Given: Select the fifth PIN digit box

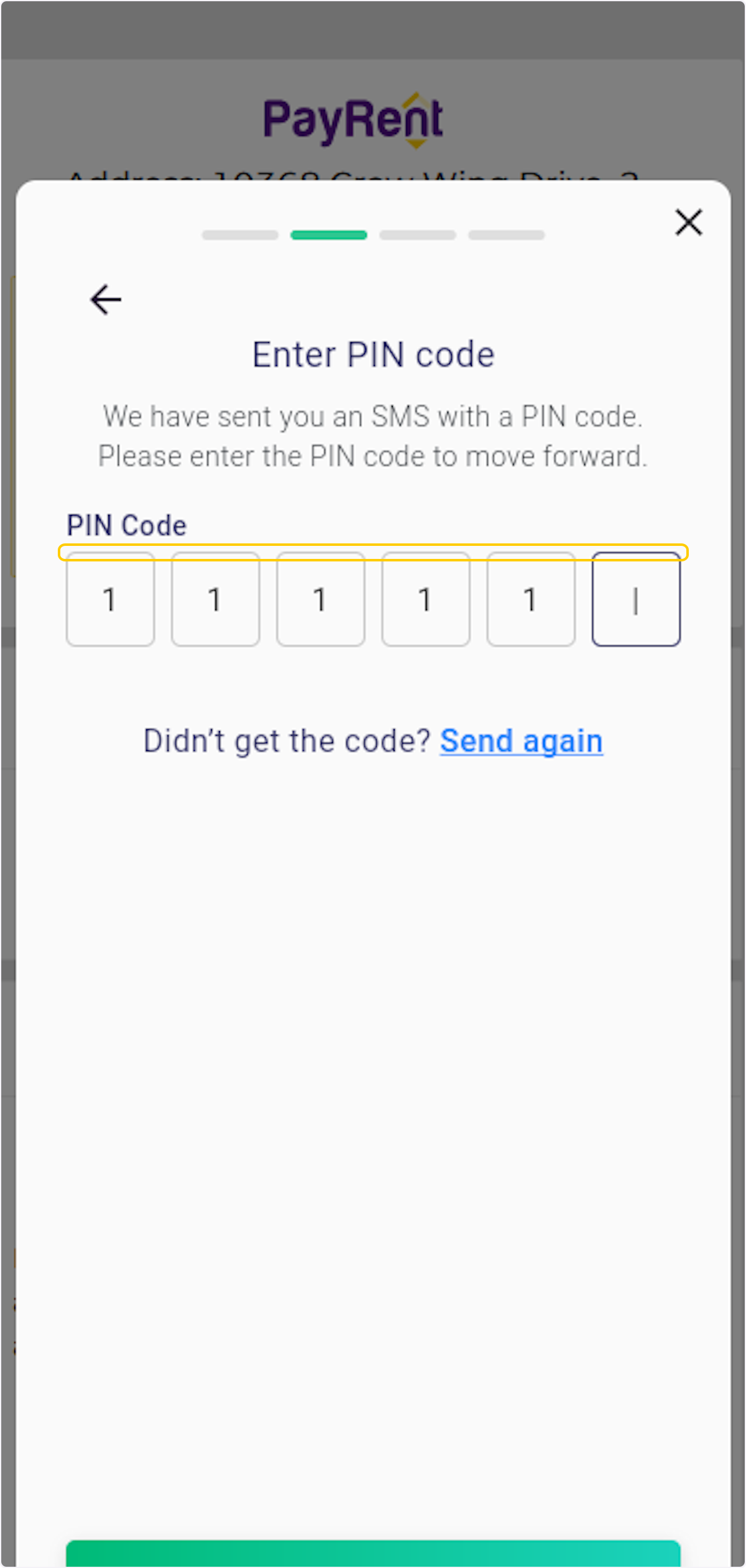Looking at the screenshot, I should point(530,598).
